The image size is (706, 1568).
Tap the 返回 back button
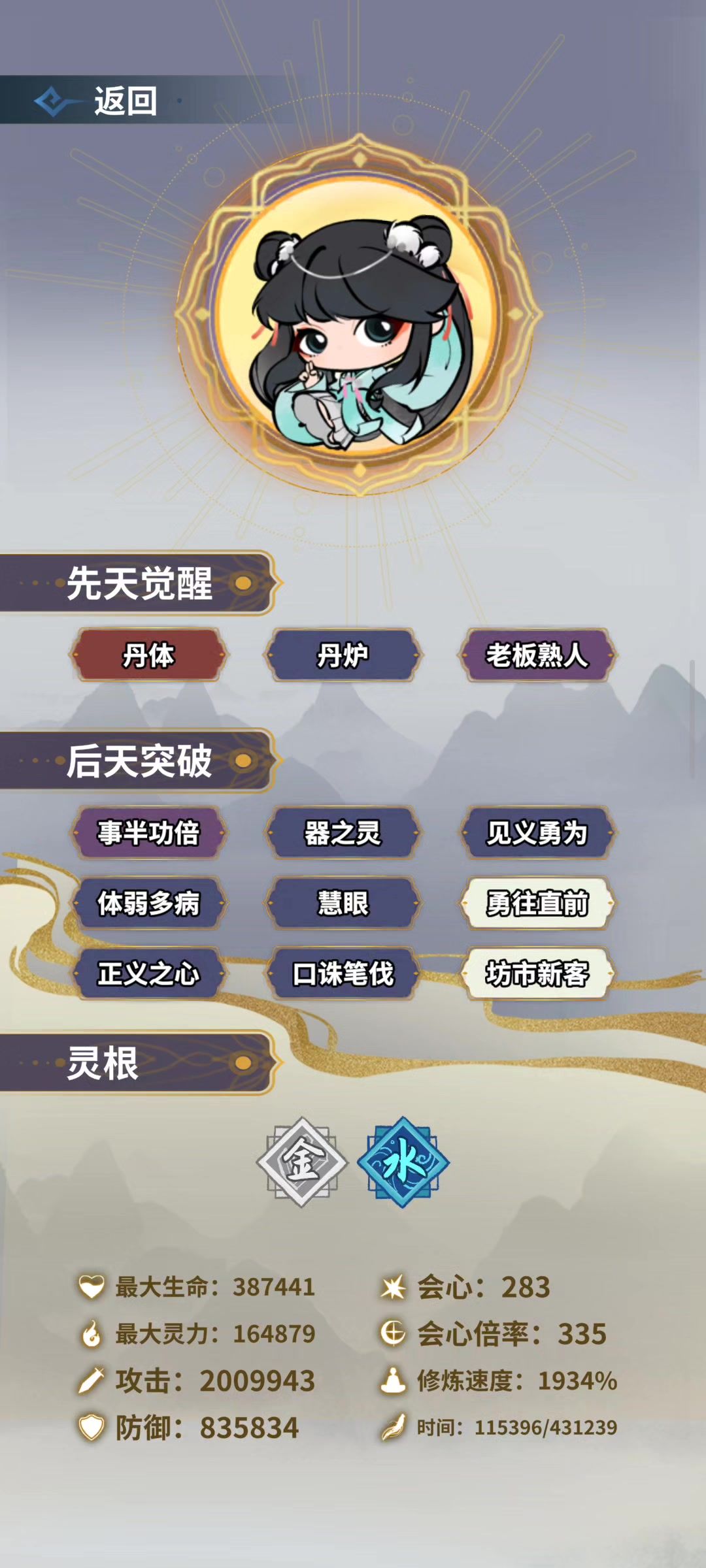(98, 101)
